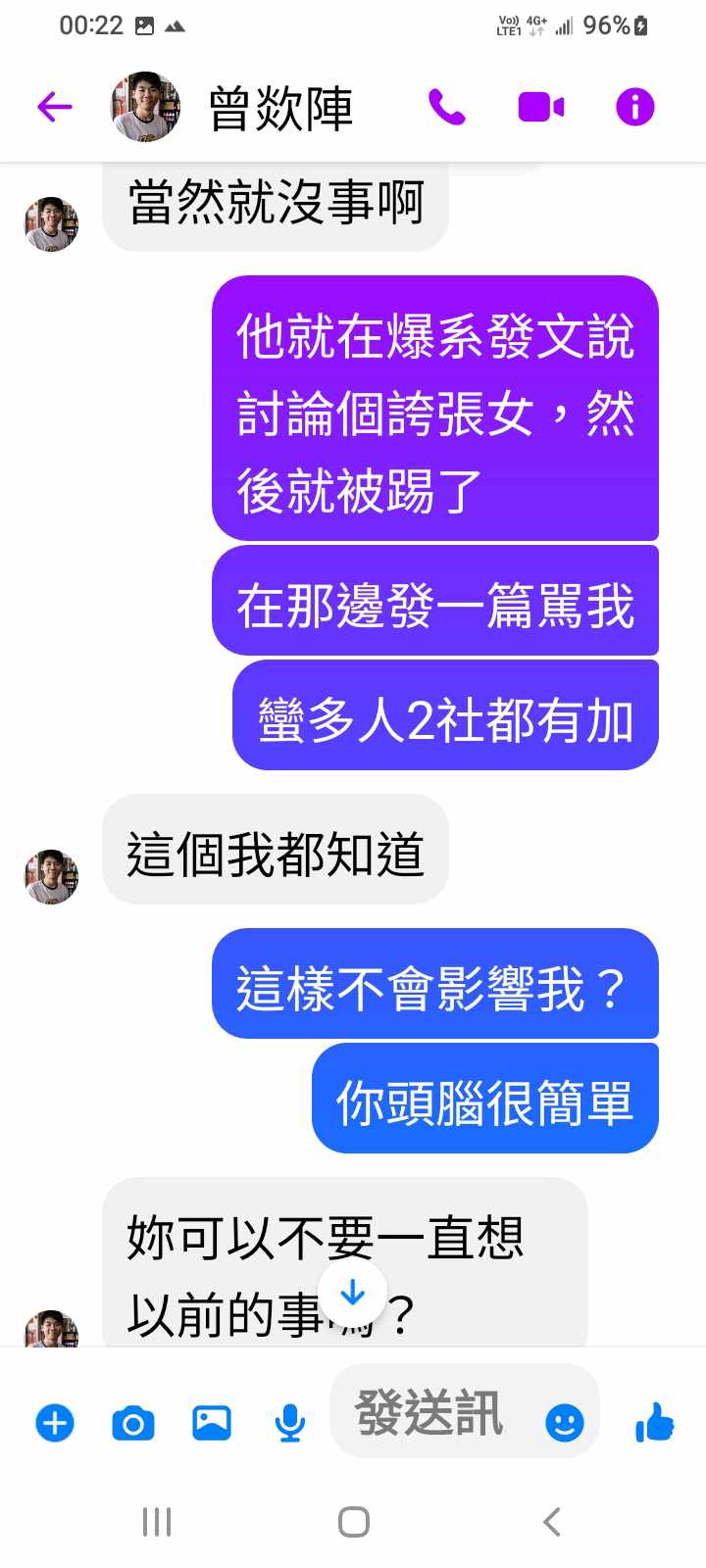Start a video call with 曾欻陣
The width and height of the screenshot is (706, 1568).
(x=540, y=107)
